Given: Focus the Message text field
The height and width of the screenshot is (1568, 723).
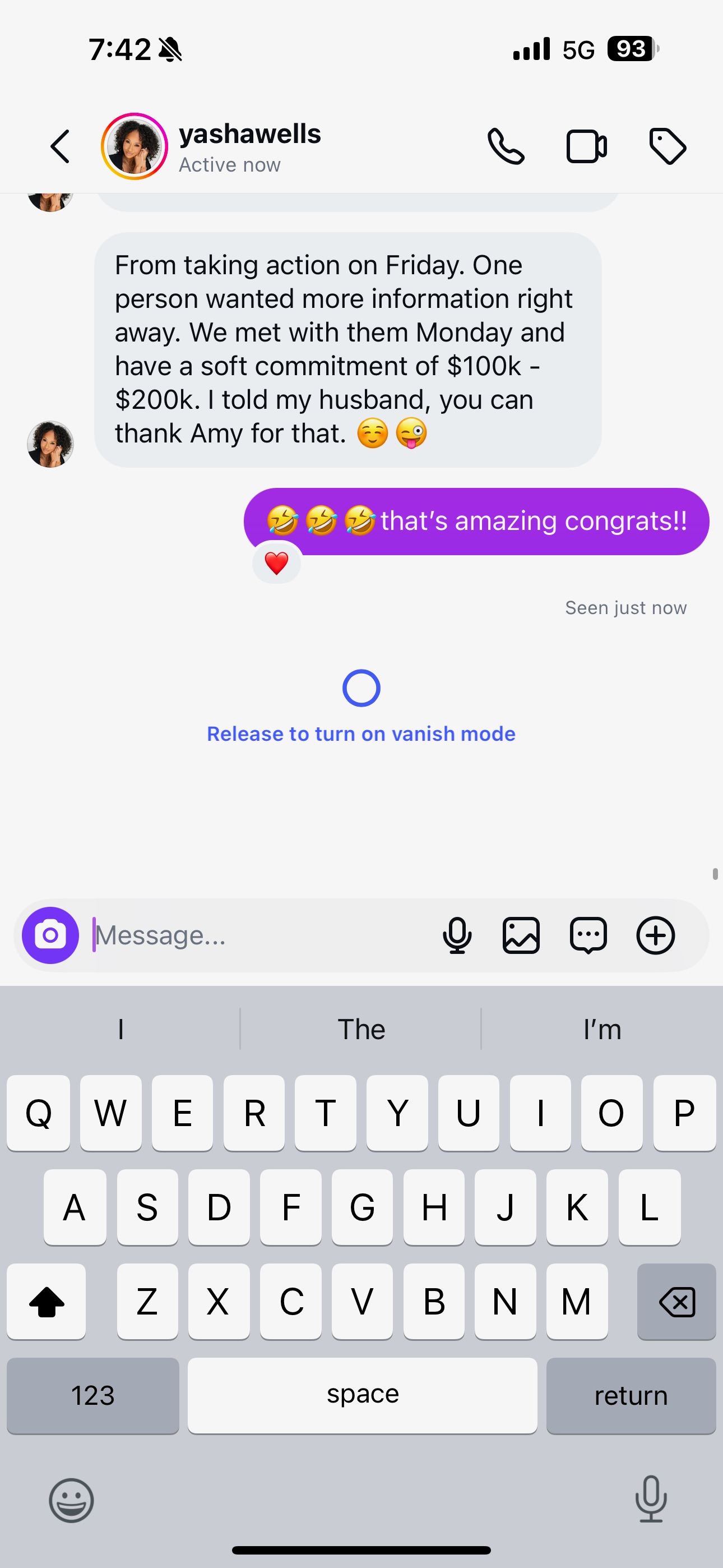Looking at the screenshot, I should click(x=262, y=935).
